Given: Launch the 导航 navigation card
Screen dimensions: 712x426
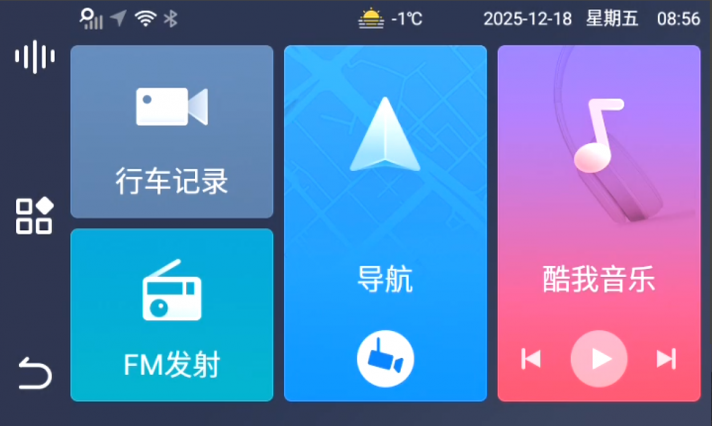Looking at the screenshot, I should pos(385,200).
